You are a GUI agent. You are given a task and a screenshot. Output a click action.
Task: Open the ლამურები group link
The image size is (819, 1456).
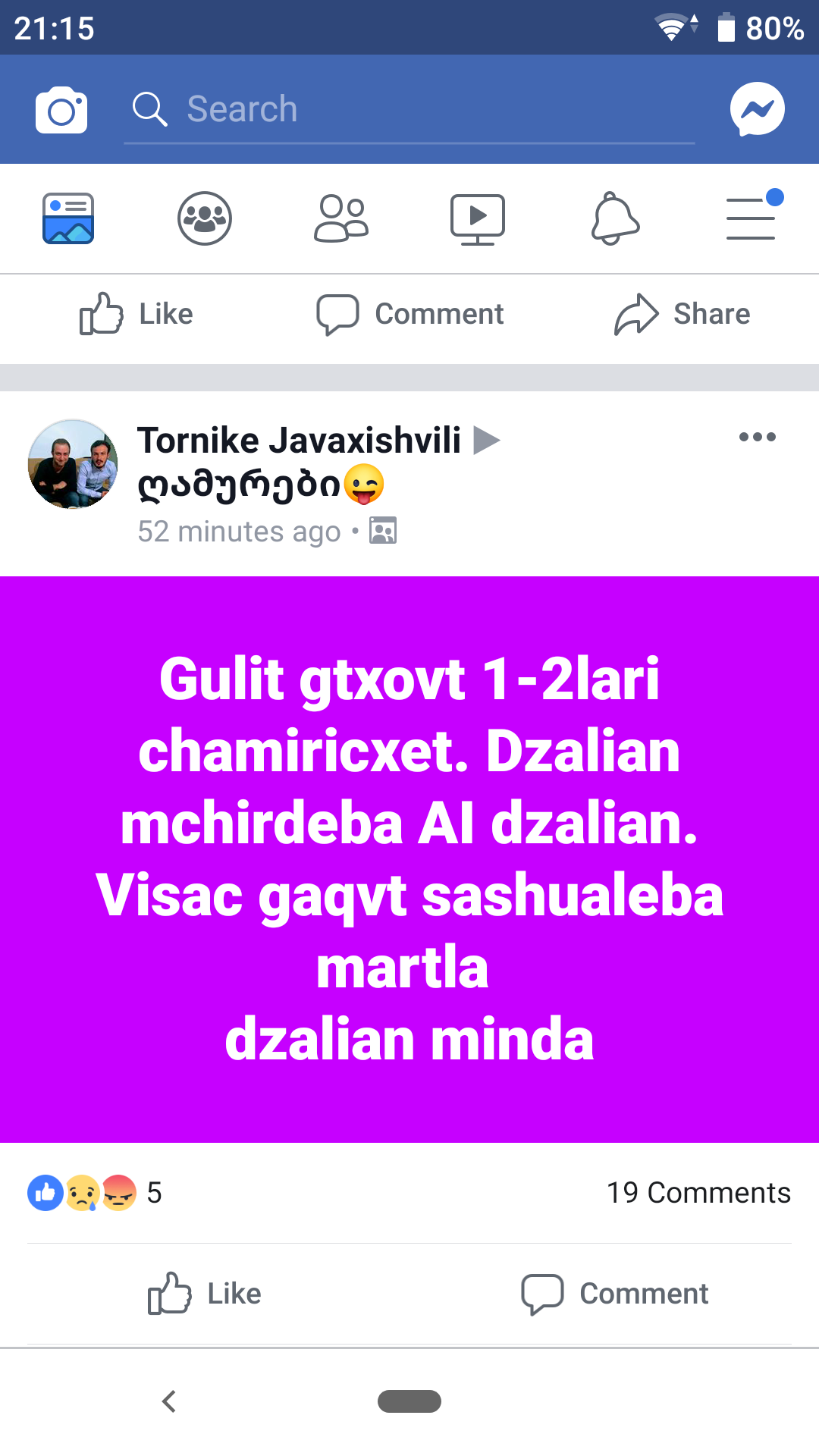(x=240, y=485)
